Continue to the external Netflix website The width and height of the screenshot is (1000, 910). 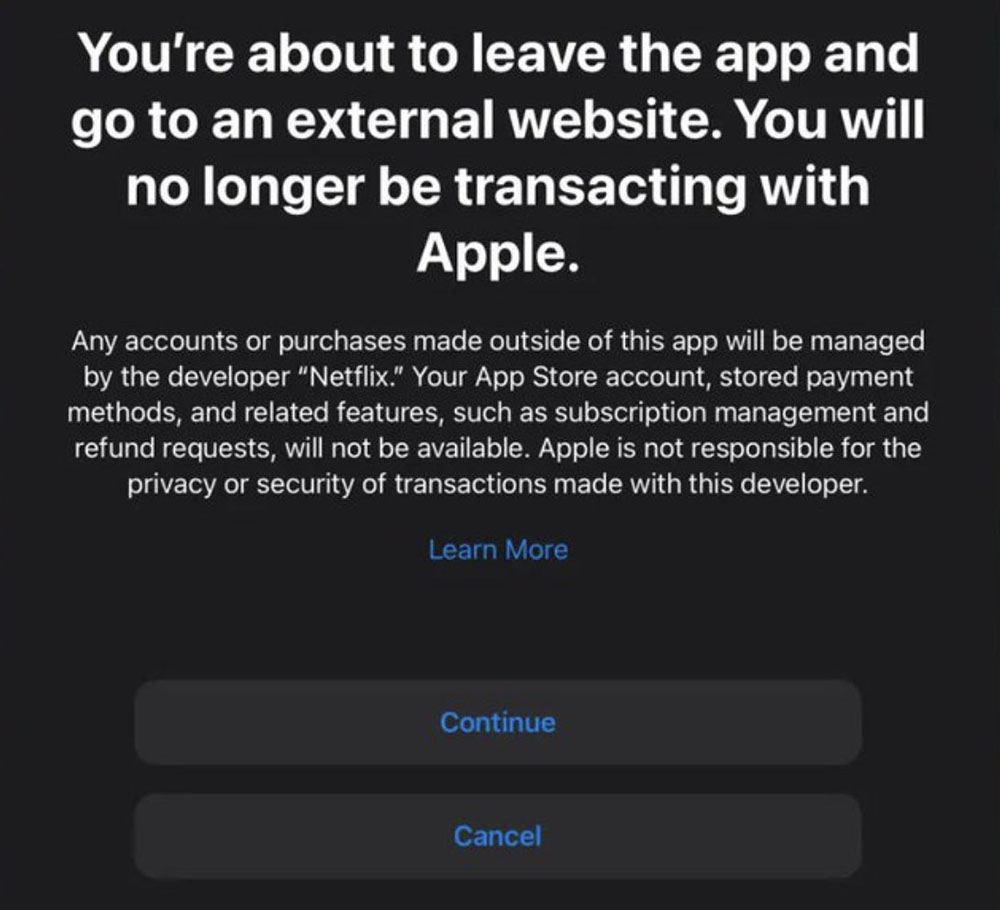(498, 722)
